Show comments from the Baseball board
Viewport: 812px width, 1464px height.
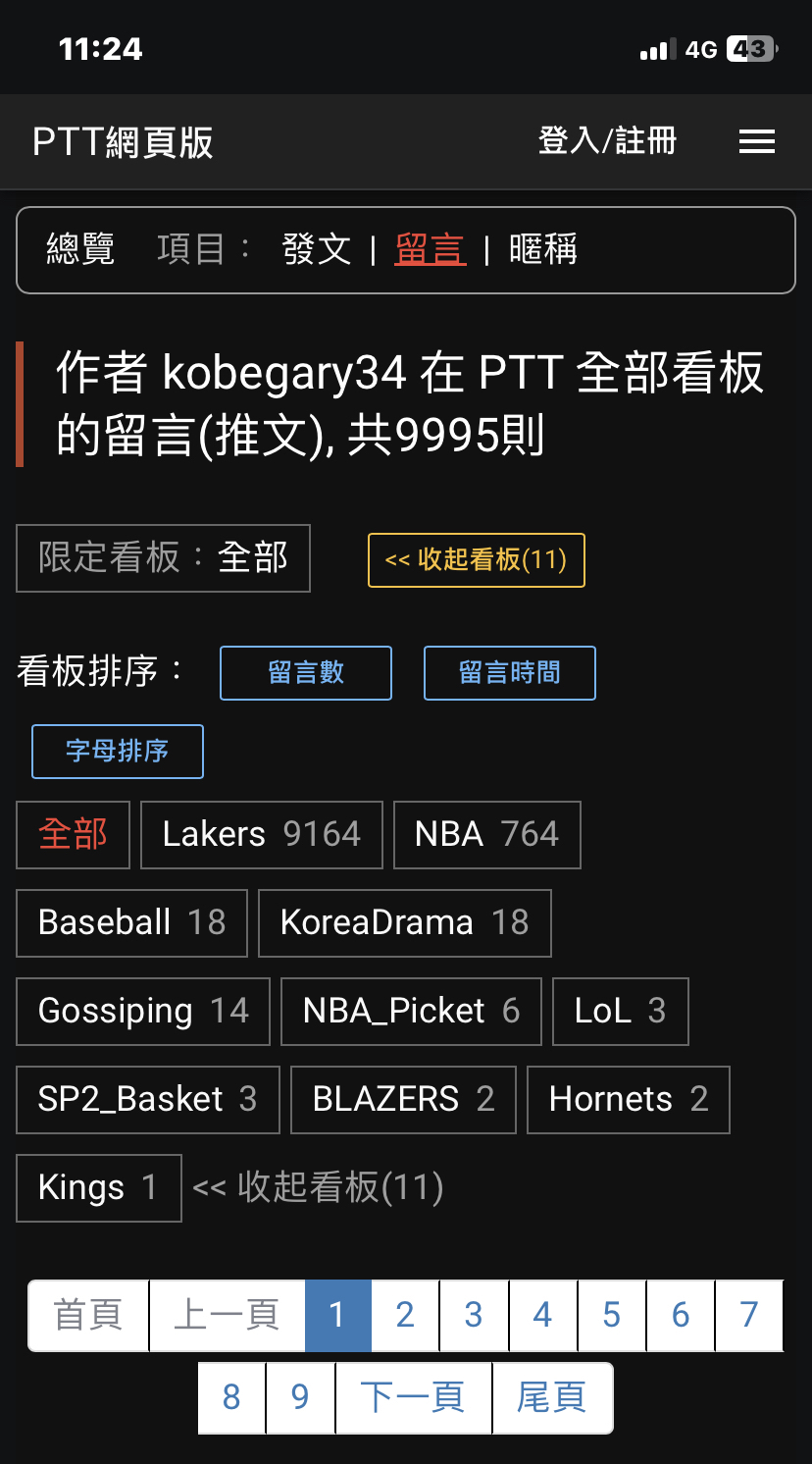pos(131,923)
